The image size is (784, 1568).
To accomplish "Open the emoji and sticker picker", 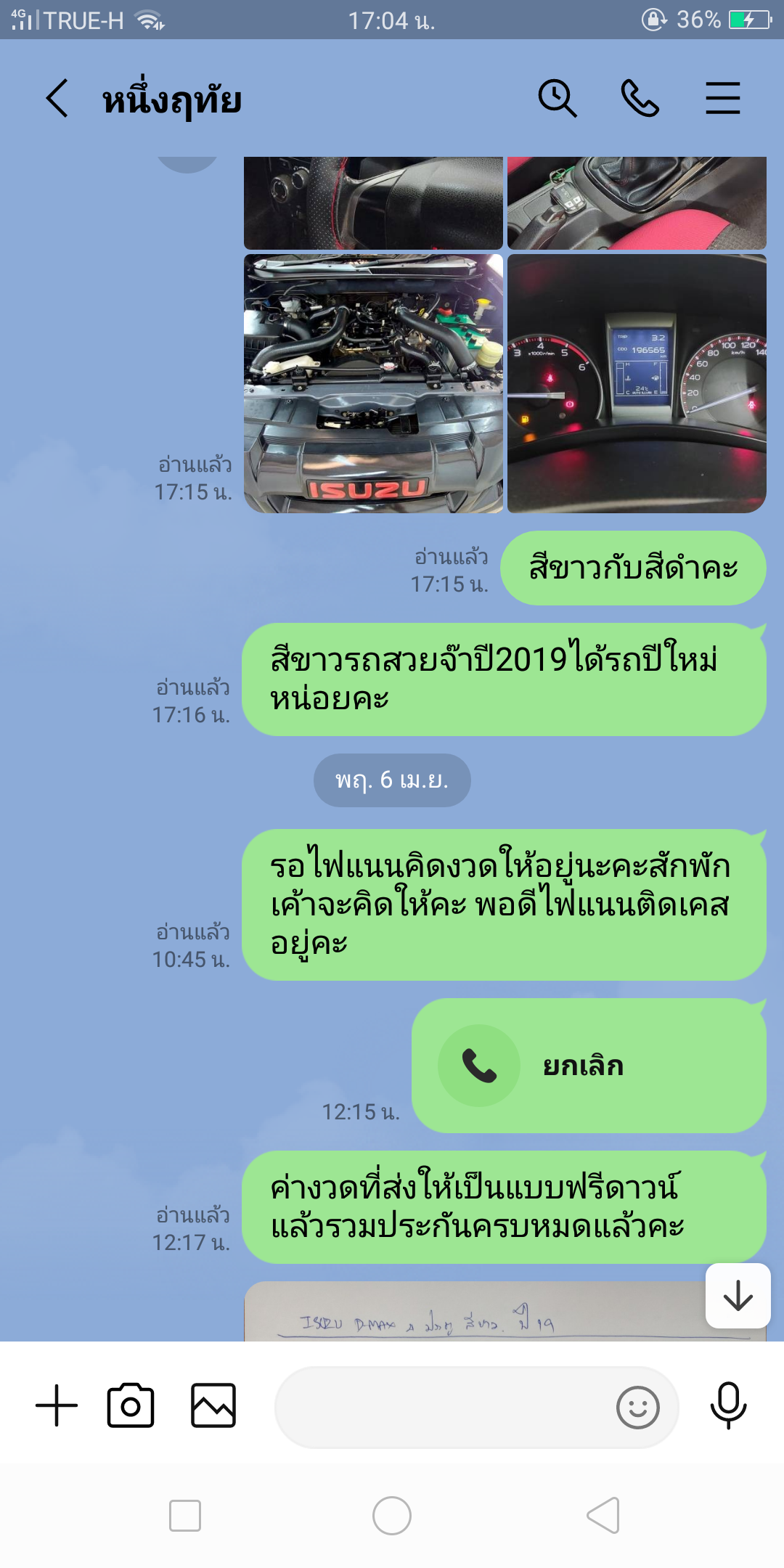I will [x=637, y=1407].
